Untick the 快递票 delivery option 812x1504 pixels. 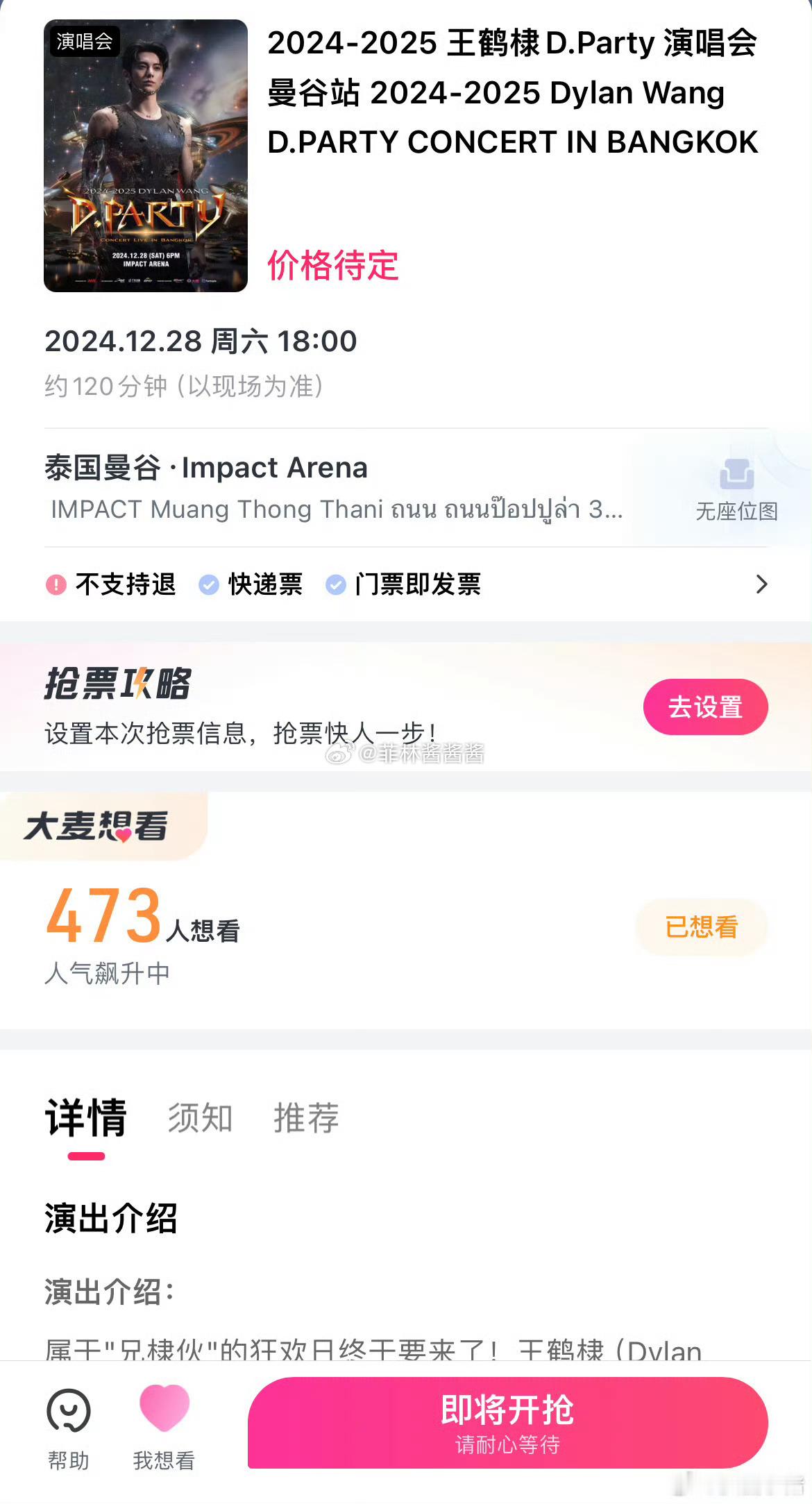click(208, 585)
